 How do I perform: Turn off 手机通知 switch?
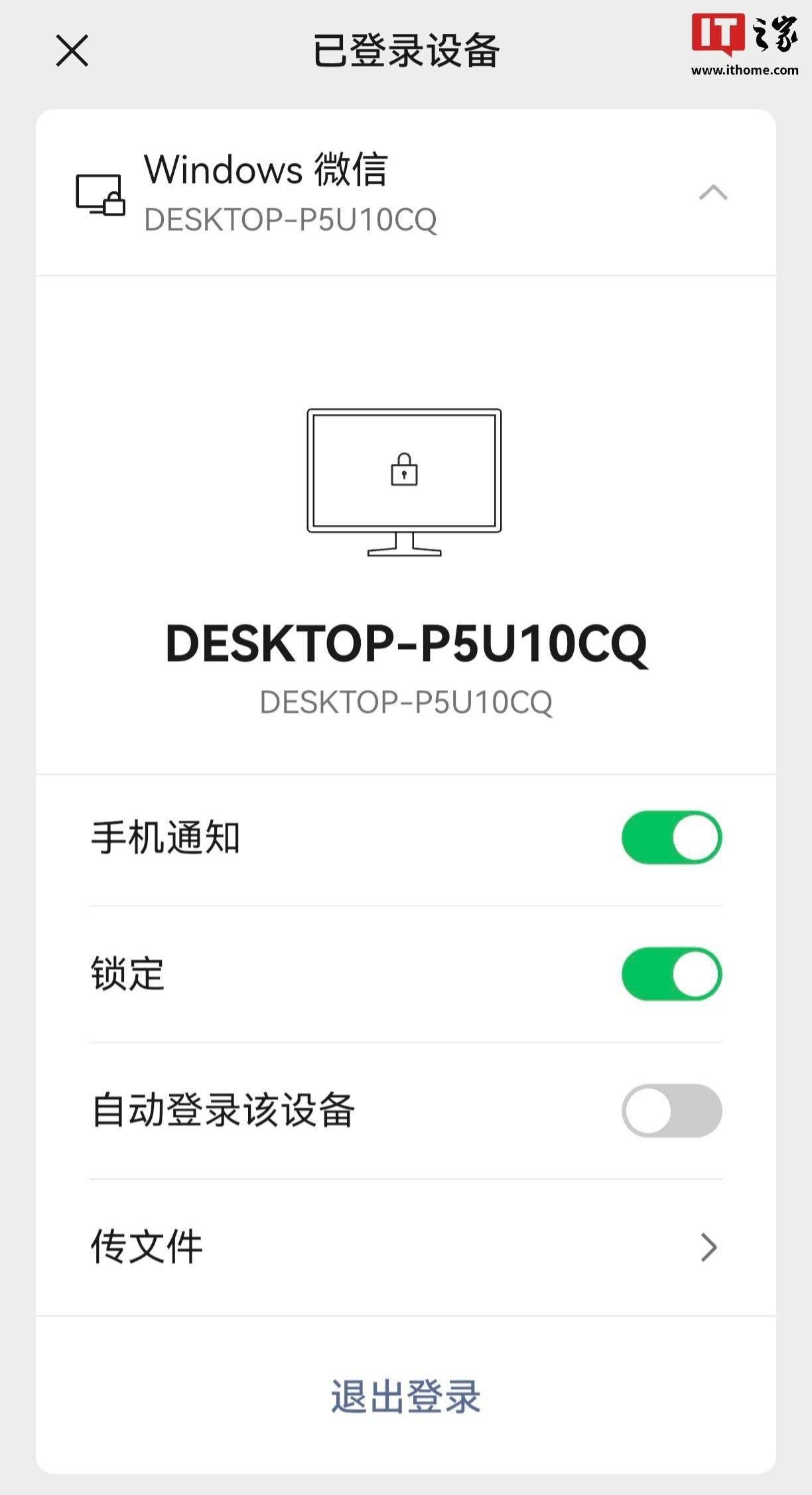671,837
